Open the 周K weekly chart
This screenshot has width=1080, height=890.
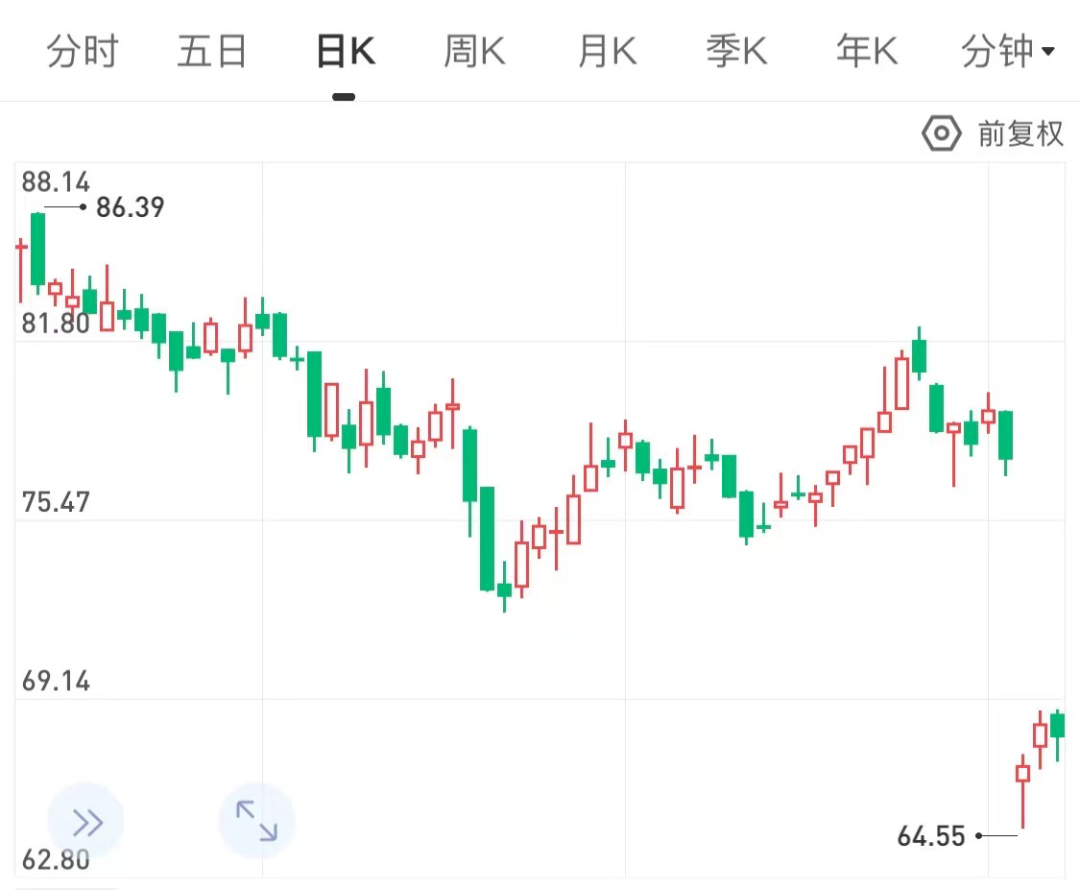point(474,52)
